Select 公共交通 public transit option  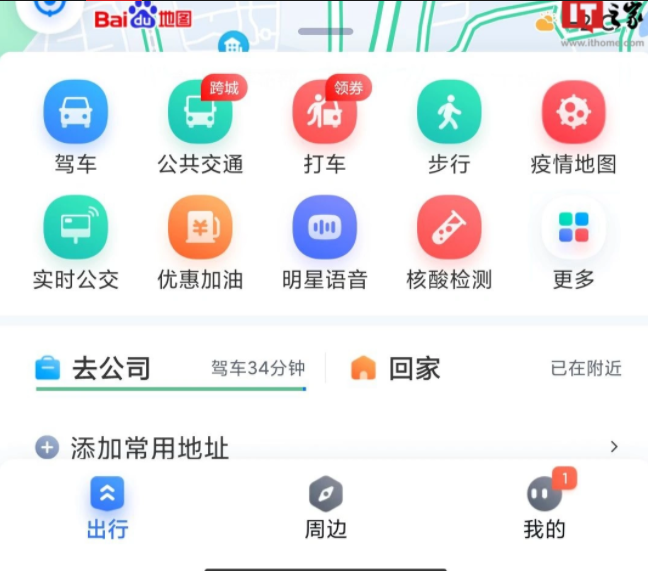pos(200,113)
